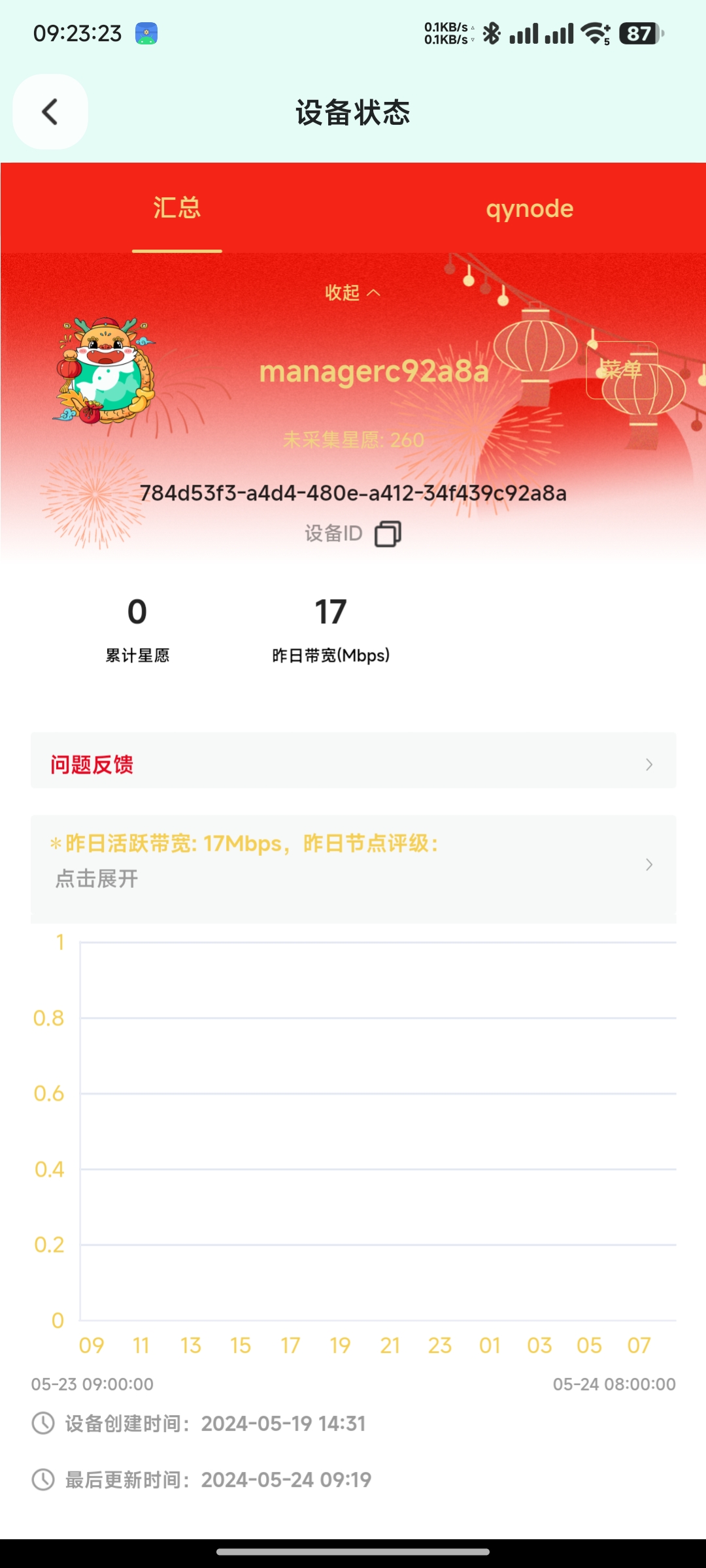
Task: Switch to the qynode tab
Action: [x=529, y=208]
